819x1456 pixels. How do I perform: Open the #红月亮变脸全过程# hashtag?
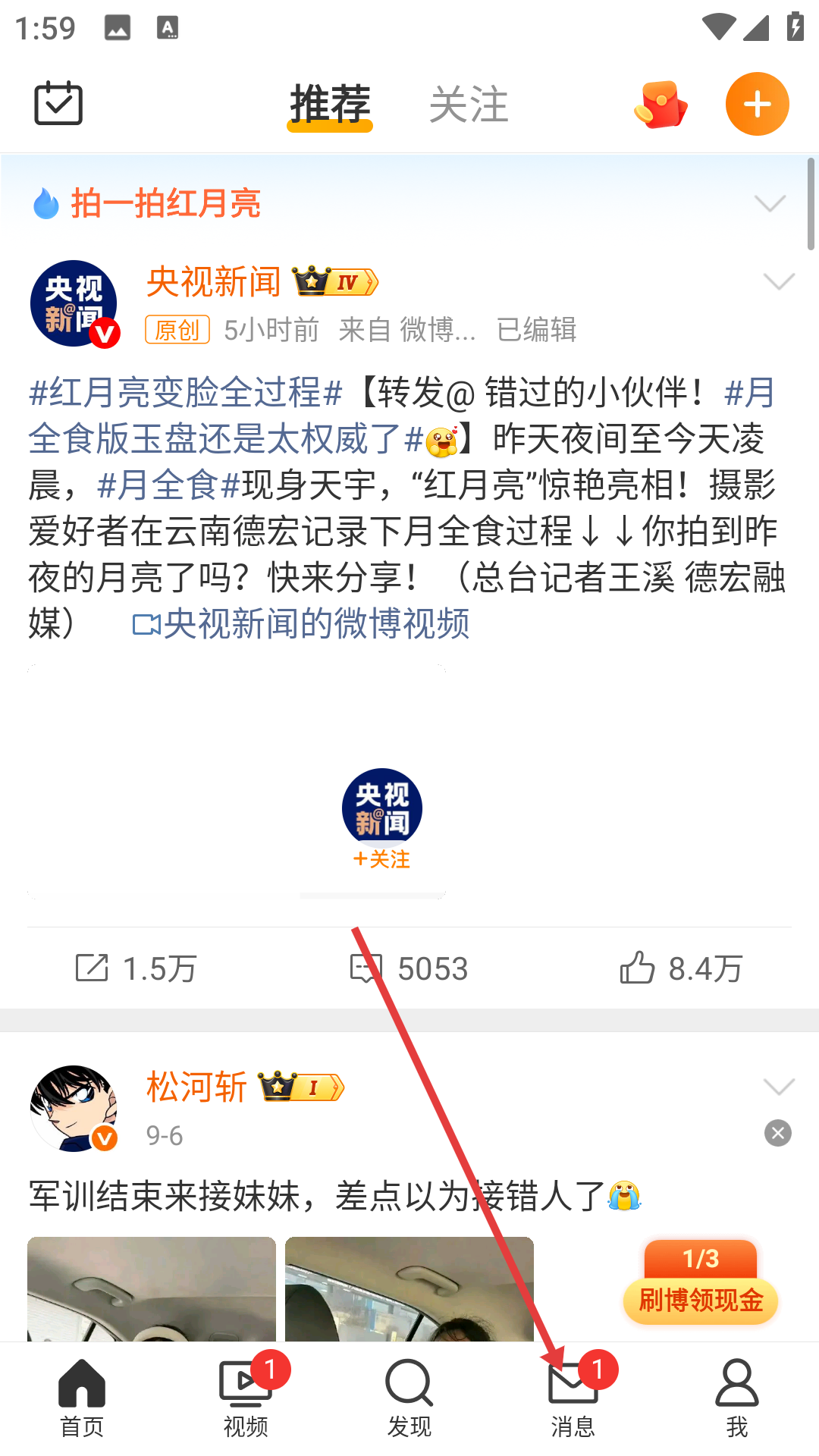186,392
